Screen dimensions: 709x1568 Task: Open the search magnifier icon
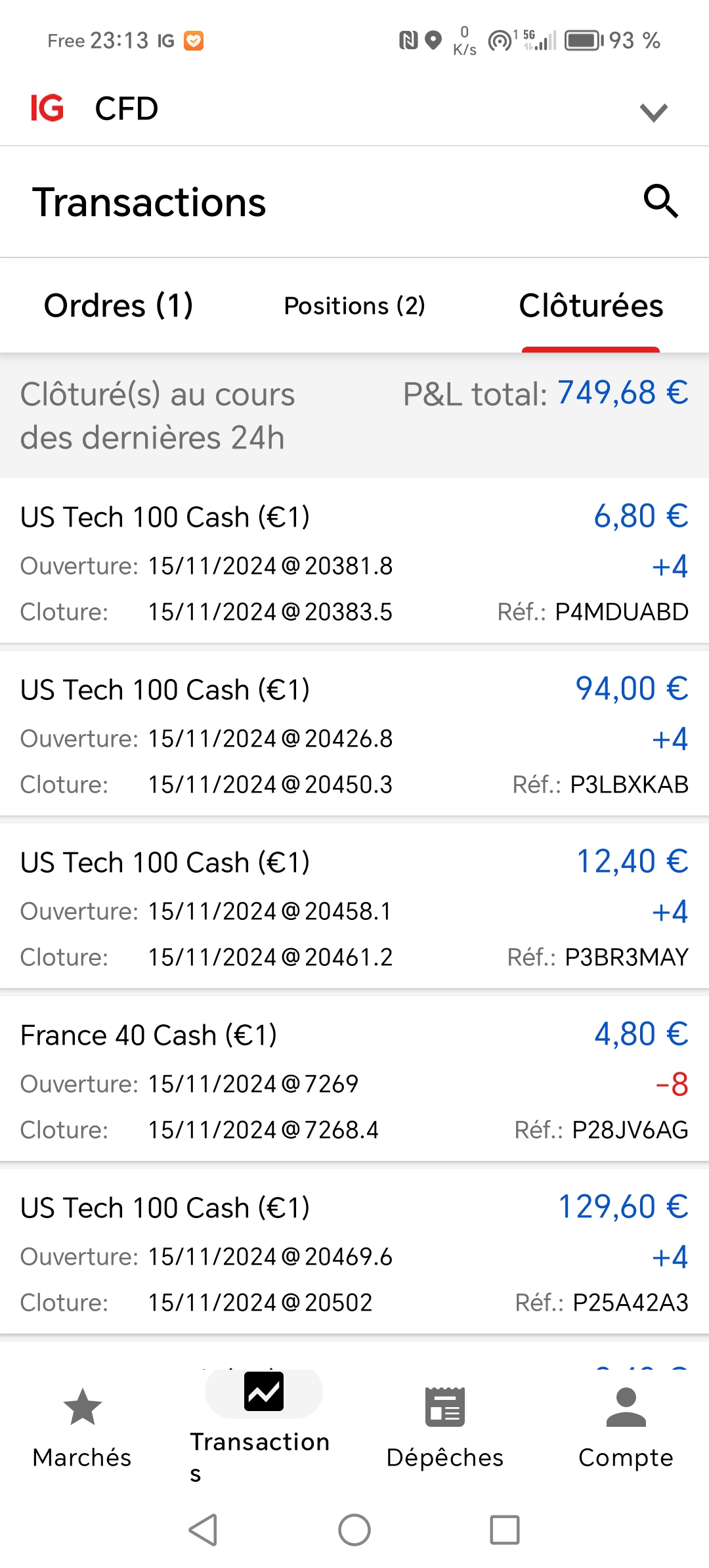click(x=660, y=201)
